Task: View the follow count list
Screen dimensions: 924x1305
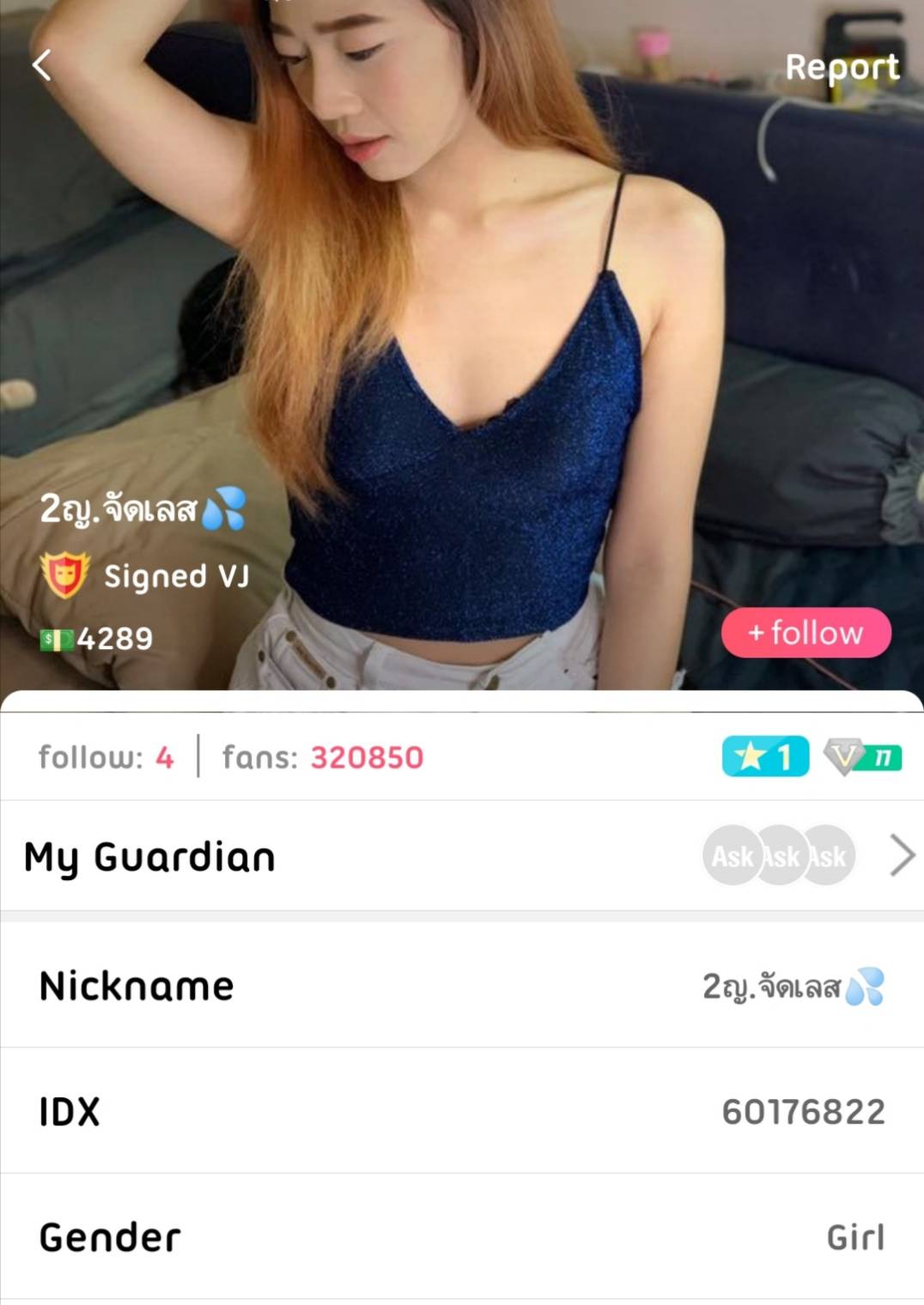Action: tap(106, 757)
